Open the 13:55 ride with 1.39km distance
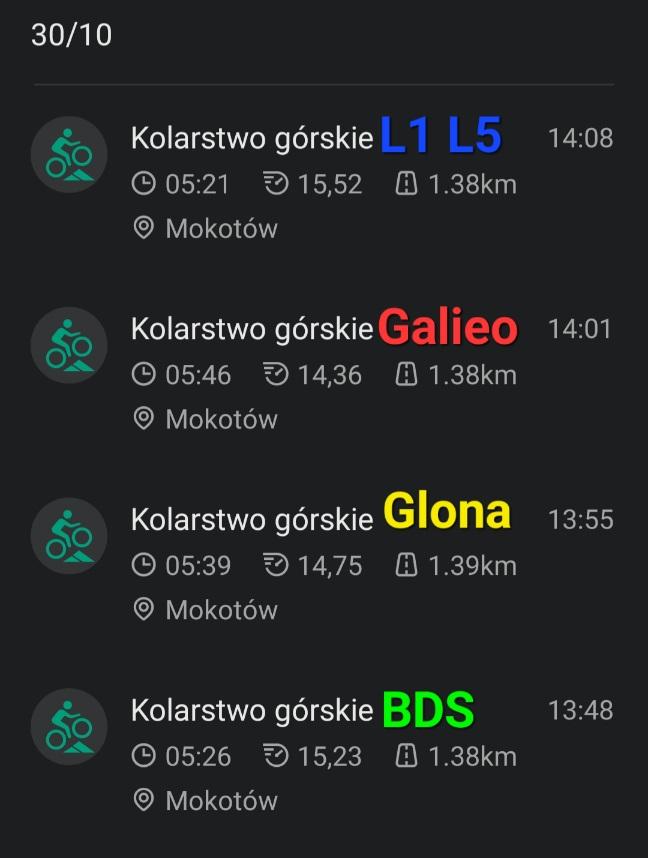 pyautogui.click(x=323, y=564)
